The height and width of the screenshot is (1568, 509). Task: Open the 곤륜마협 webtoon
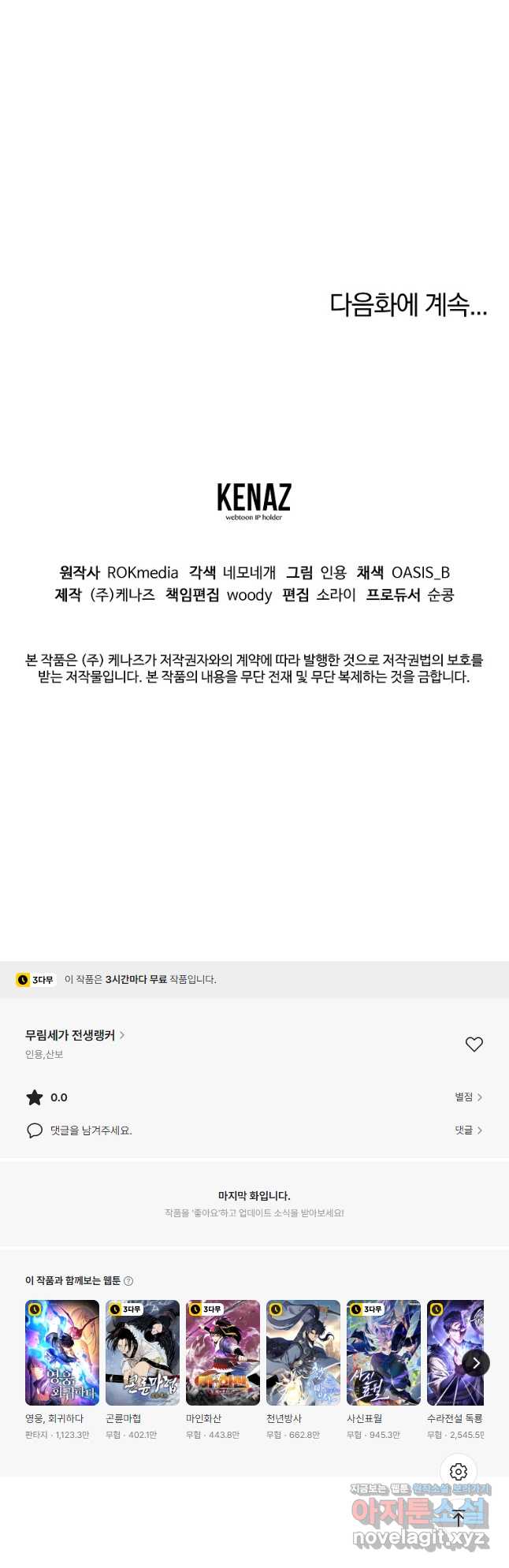tap(142, 1352)
